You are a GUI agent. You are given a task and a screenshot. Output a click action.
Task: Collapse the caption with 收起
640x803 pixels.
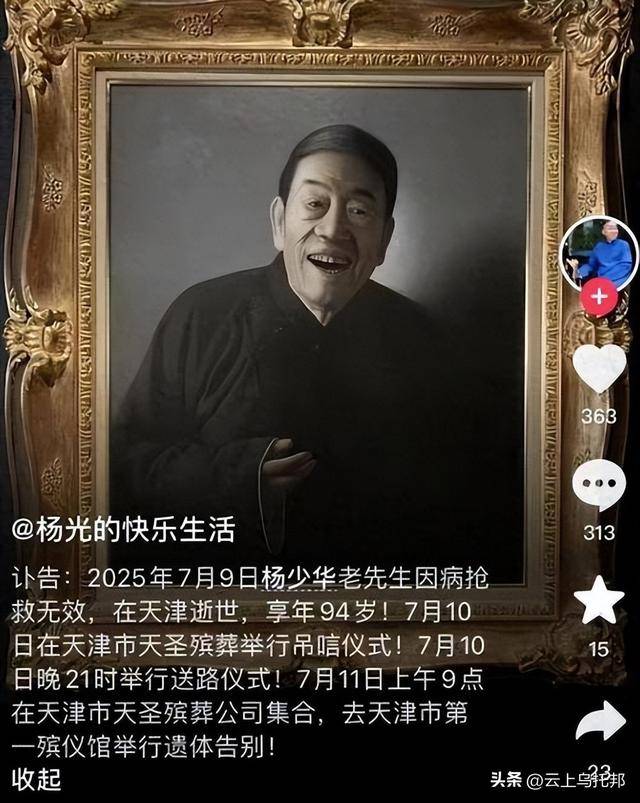pos(39,776)
